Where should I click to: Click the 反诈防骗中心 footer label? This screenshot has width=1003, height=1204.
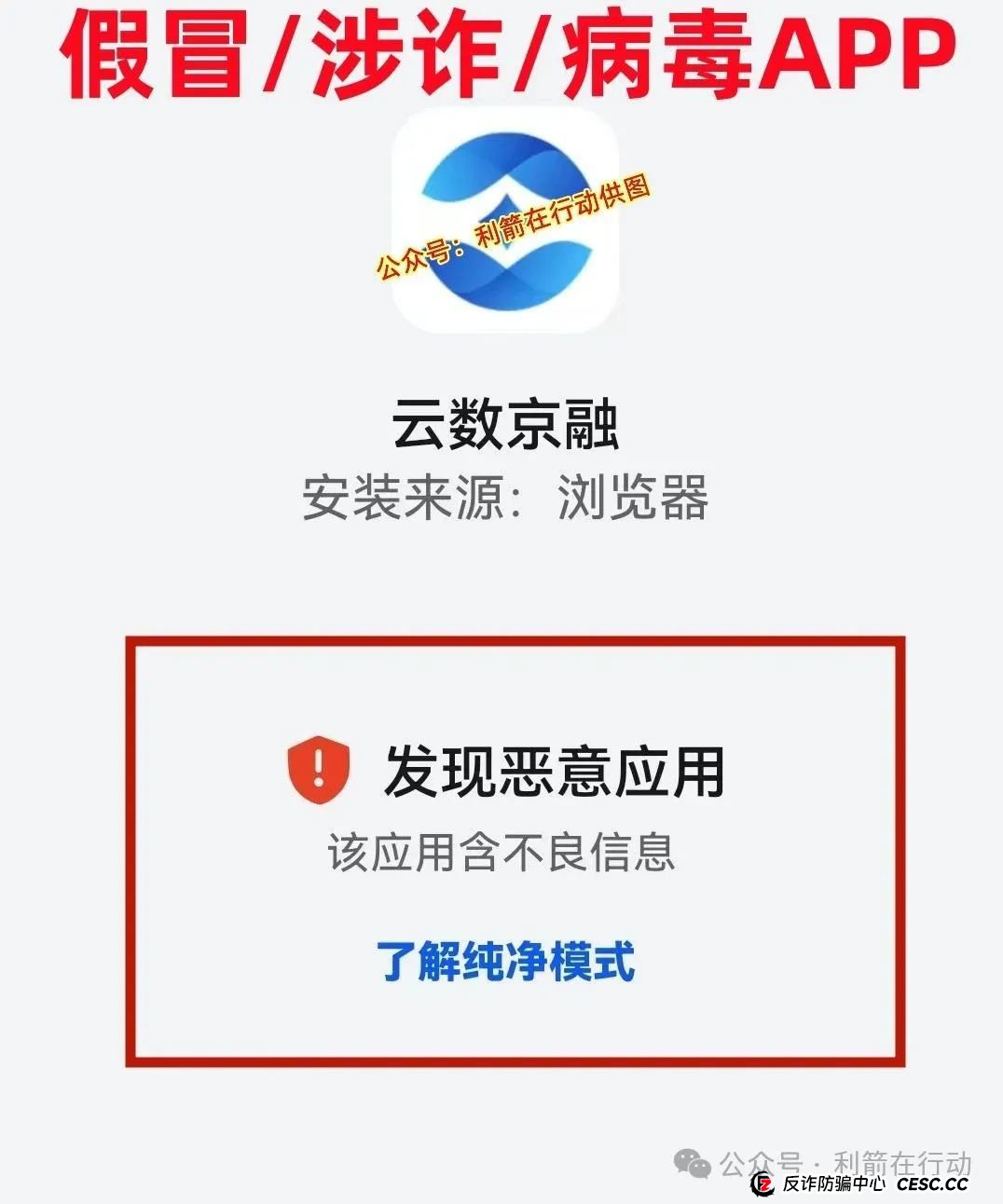[834, 1185]
